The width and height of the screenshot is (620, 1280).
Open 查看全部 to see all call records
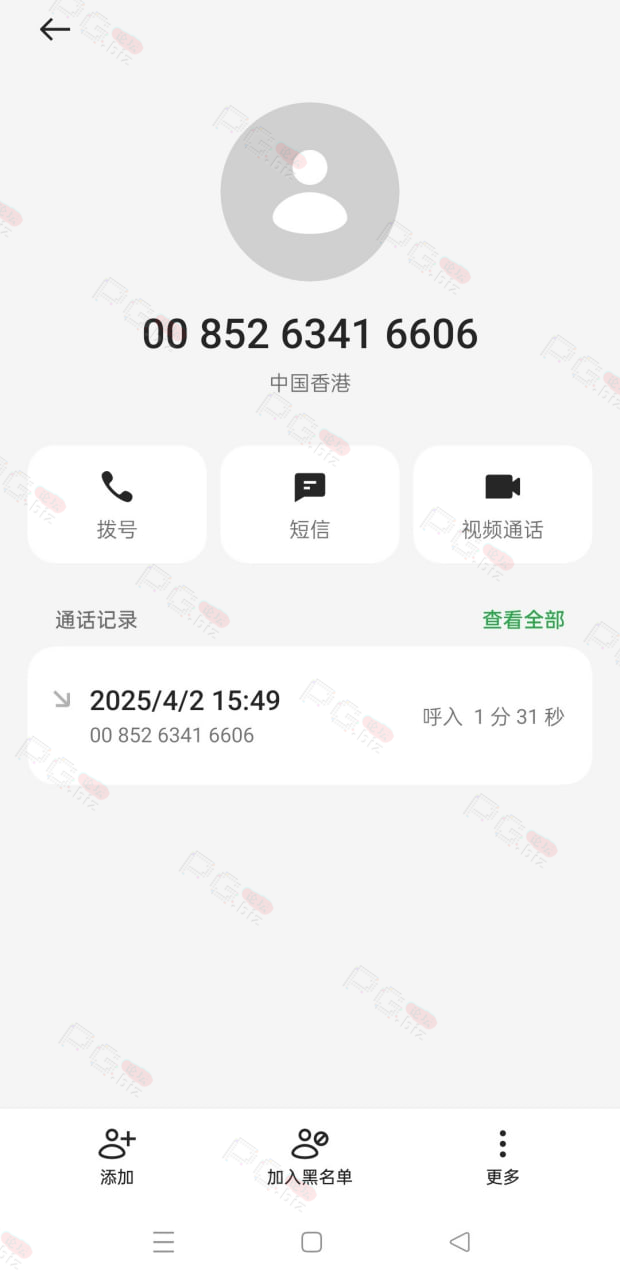click(524, 620)
